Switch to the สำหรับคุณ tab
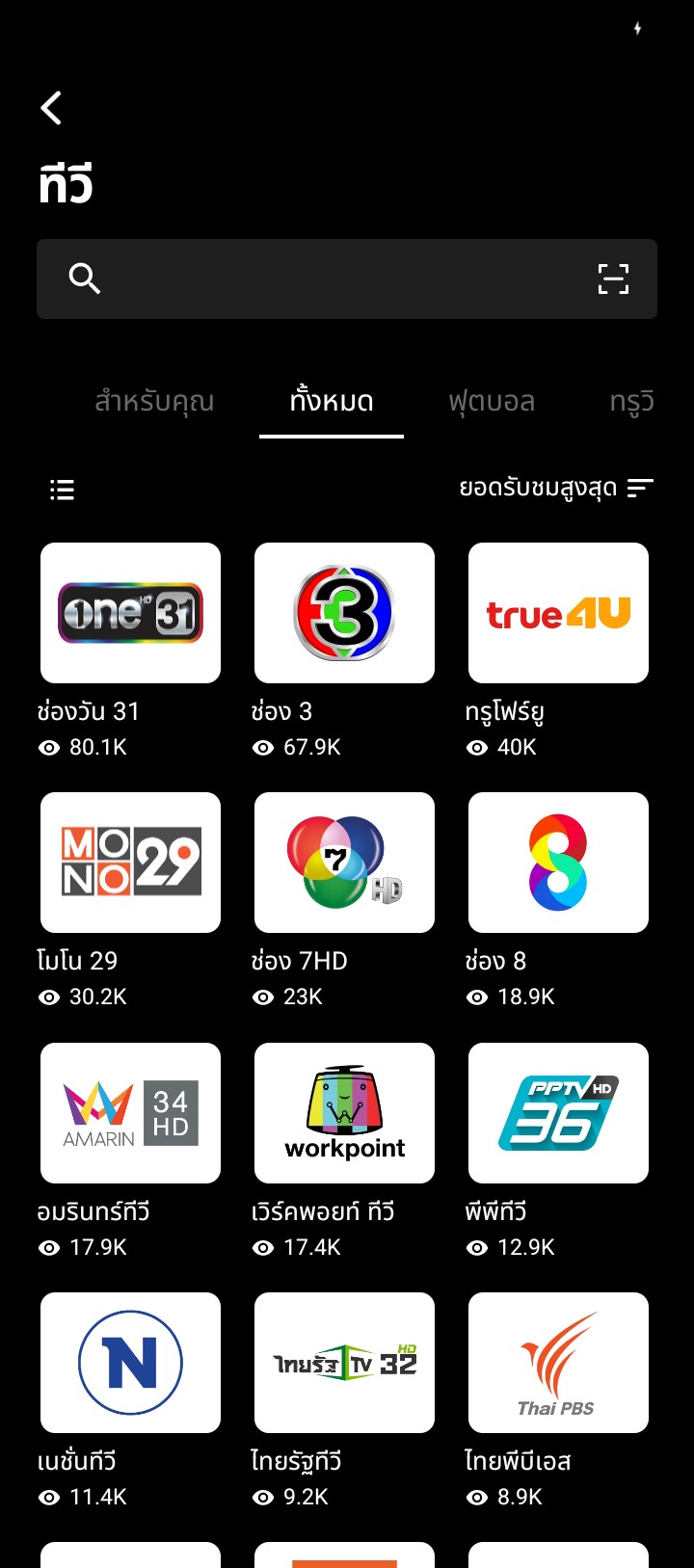This screenshot has height=1568, width=694. click(x=154, y=402)
